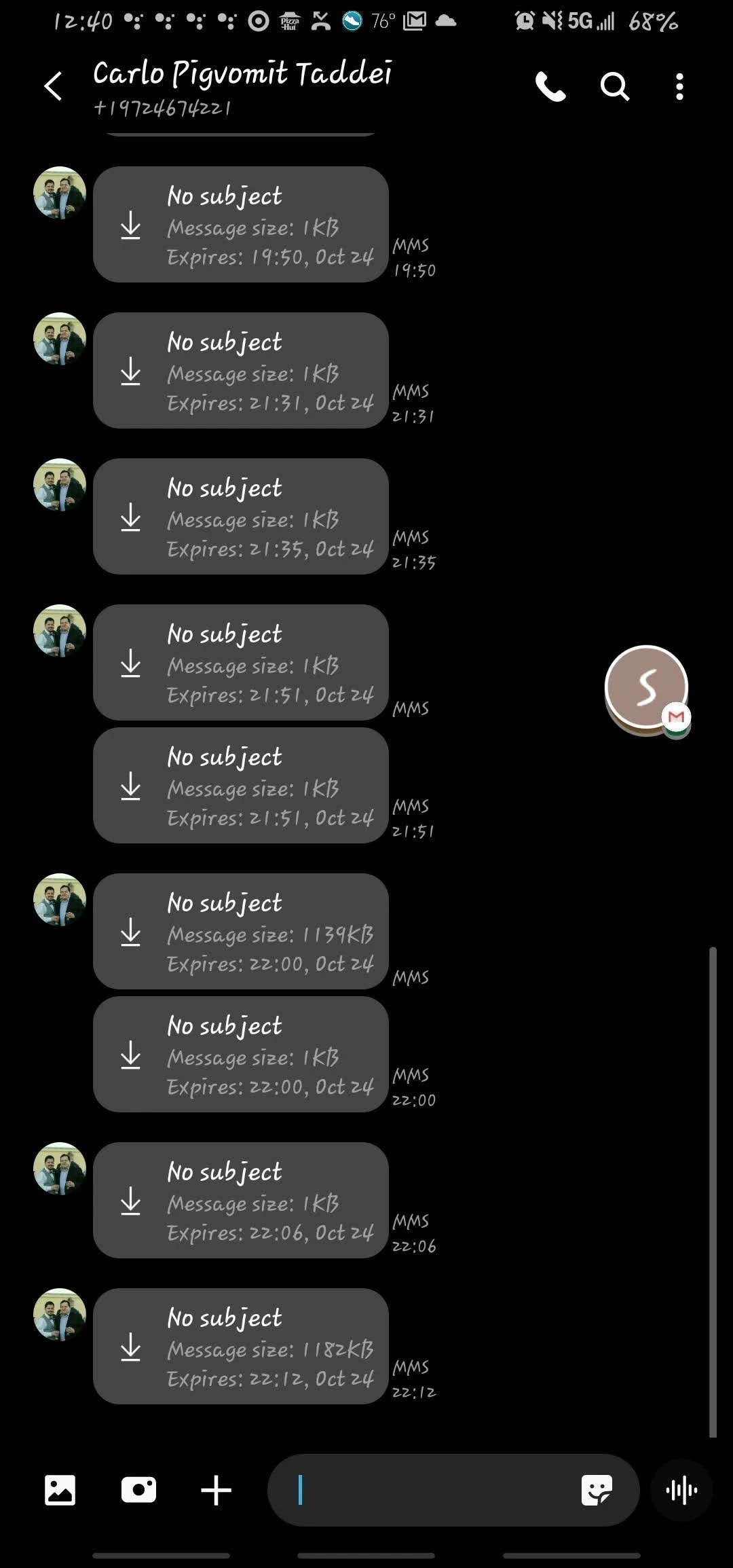This screenshot has height=1568, width=733.
Task: Download the MMS expiring 21:35, Oct 24
Action: pyautogui.click(x=130, y=517)
